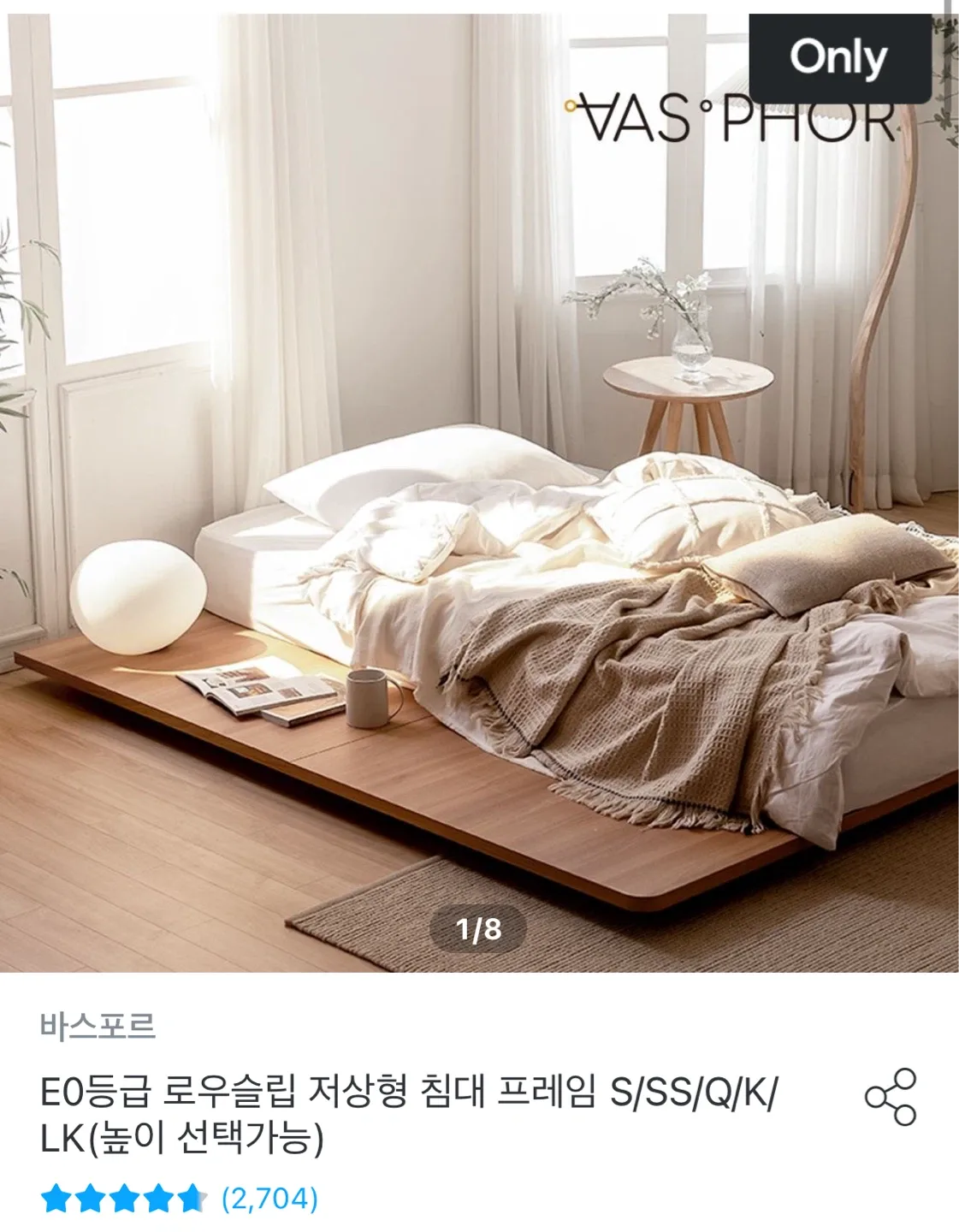
Task: Share this bed frame product
Action: tap(891, 1097)
